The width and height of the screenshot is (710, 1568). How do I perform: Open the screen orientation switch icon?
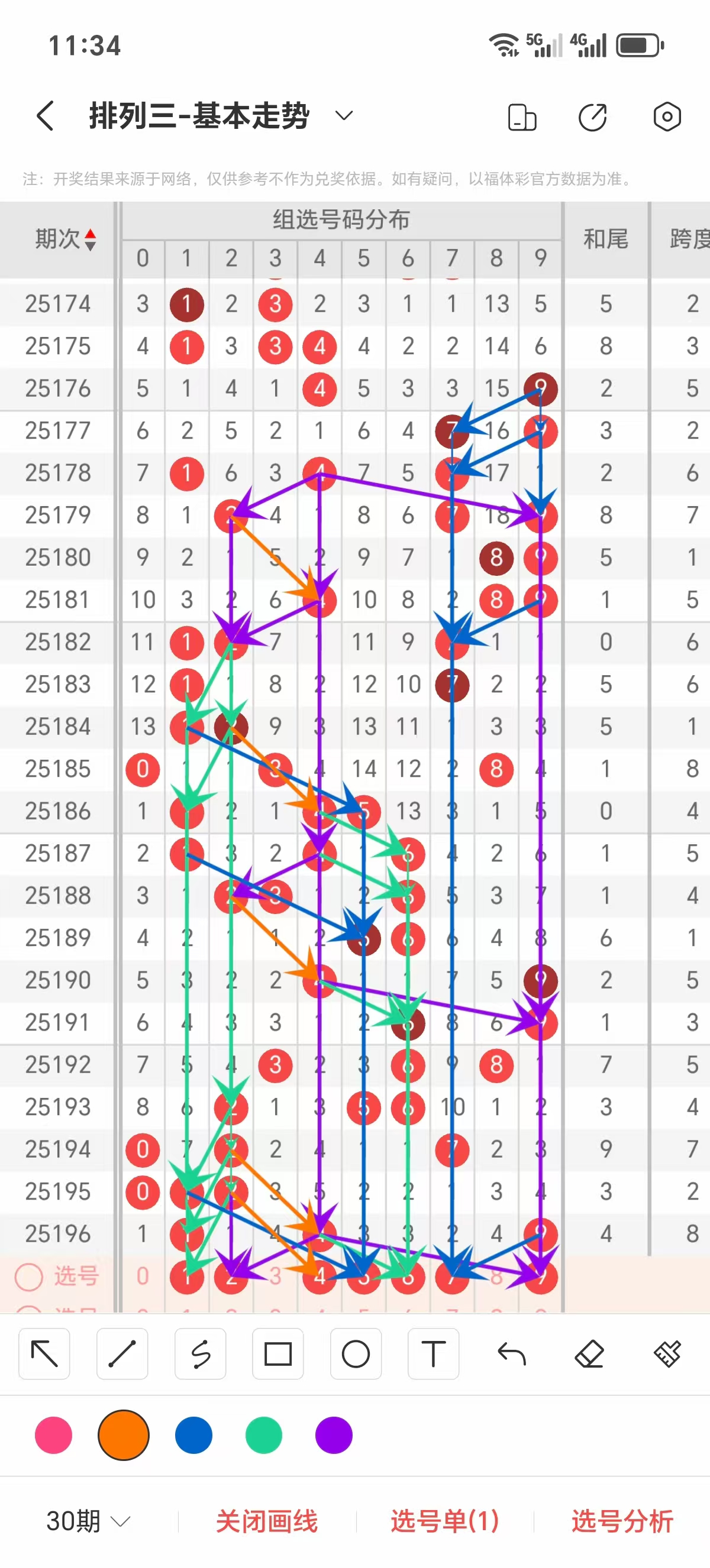tap(522, 117)
